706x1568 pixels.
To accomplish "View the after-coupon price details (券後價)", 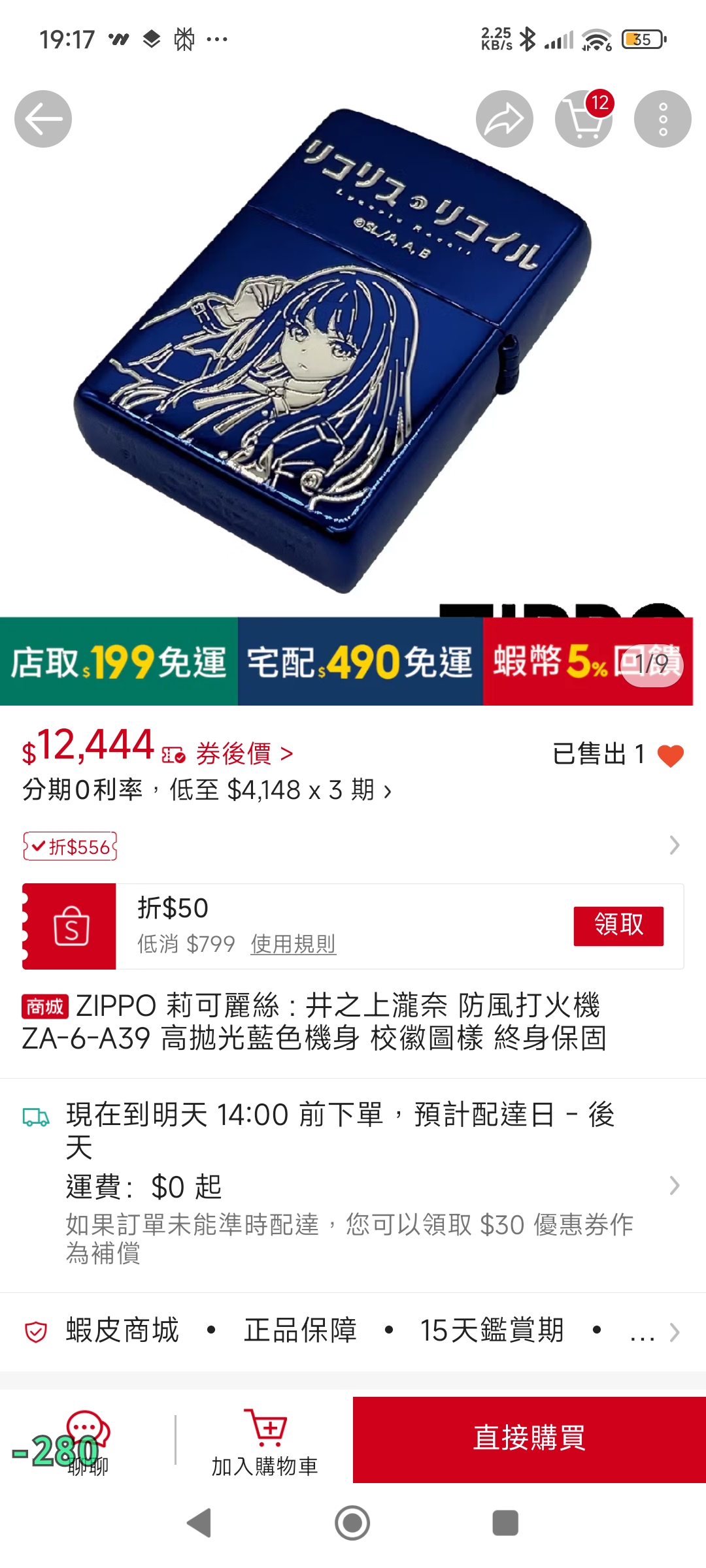I will [244, 754].
